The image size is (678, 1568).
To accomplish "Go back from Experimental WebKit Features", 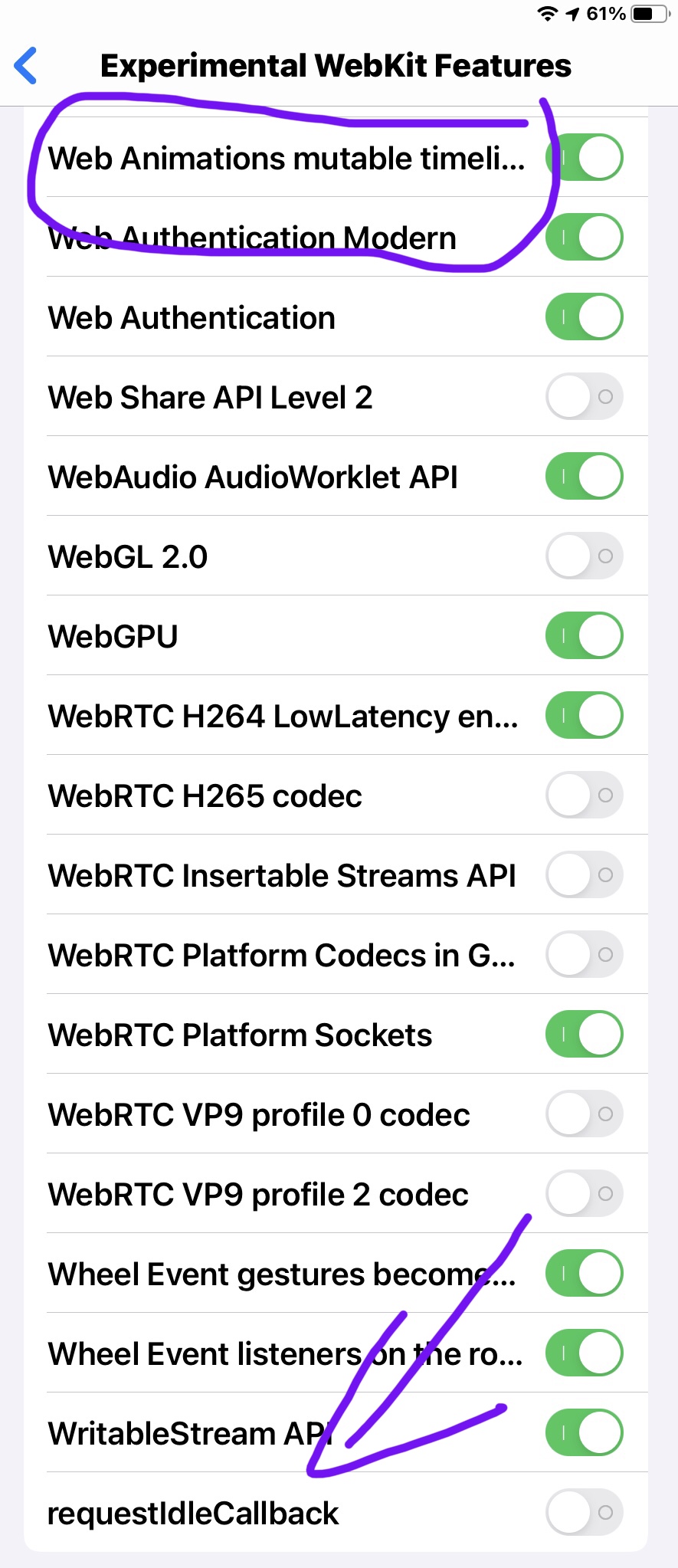I will (26, 66).
